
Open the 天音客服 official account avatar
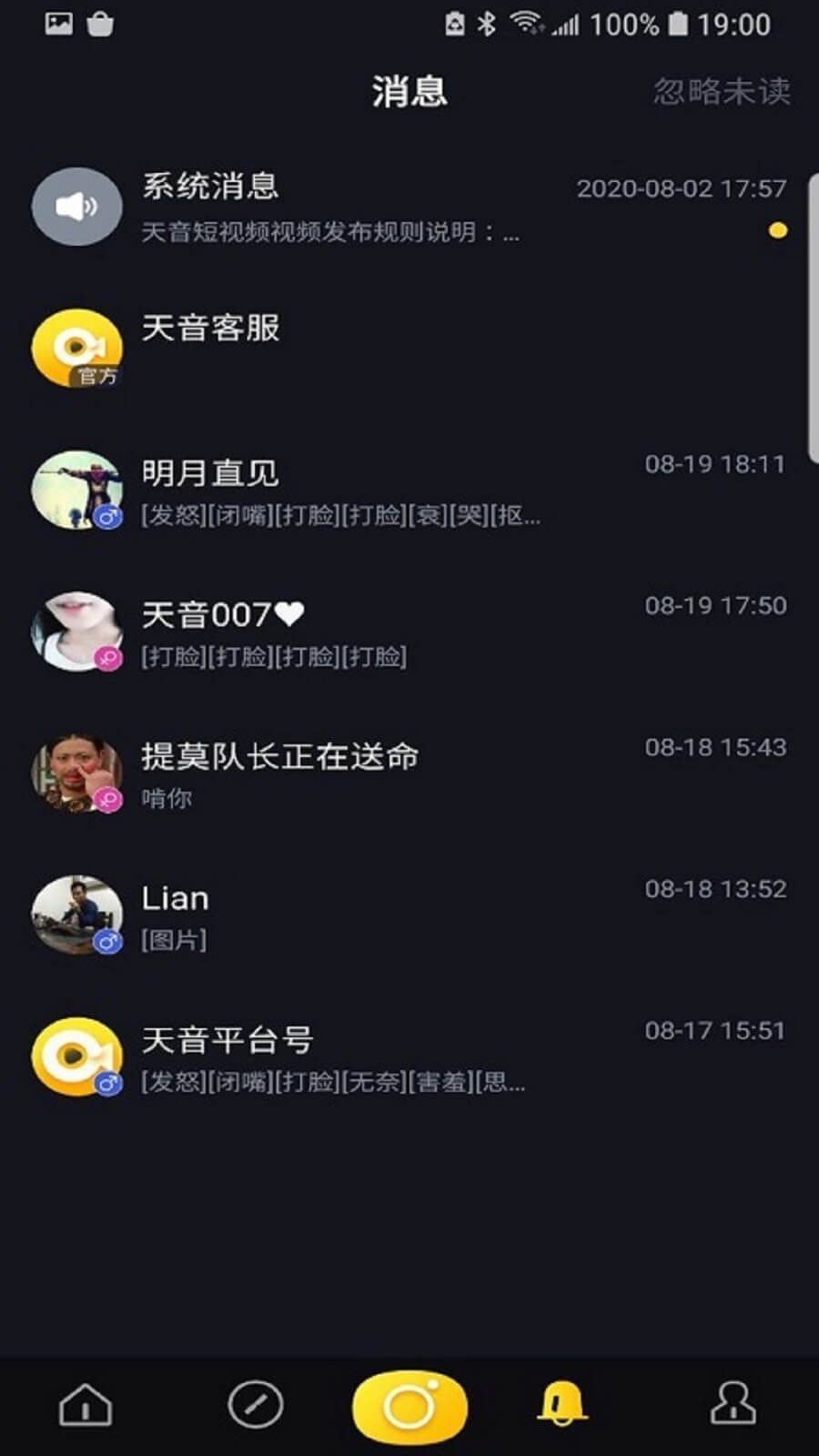[76, 348]
